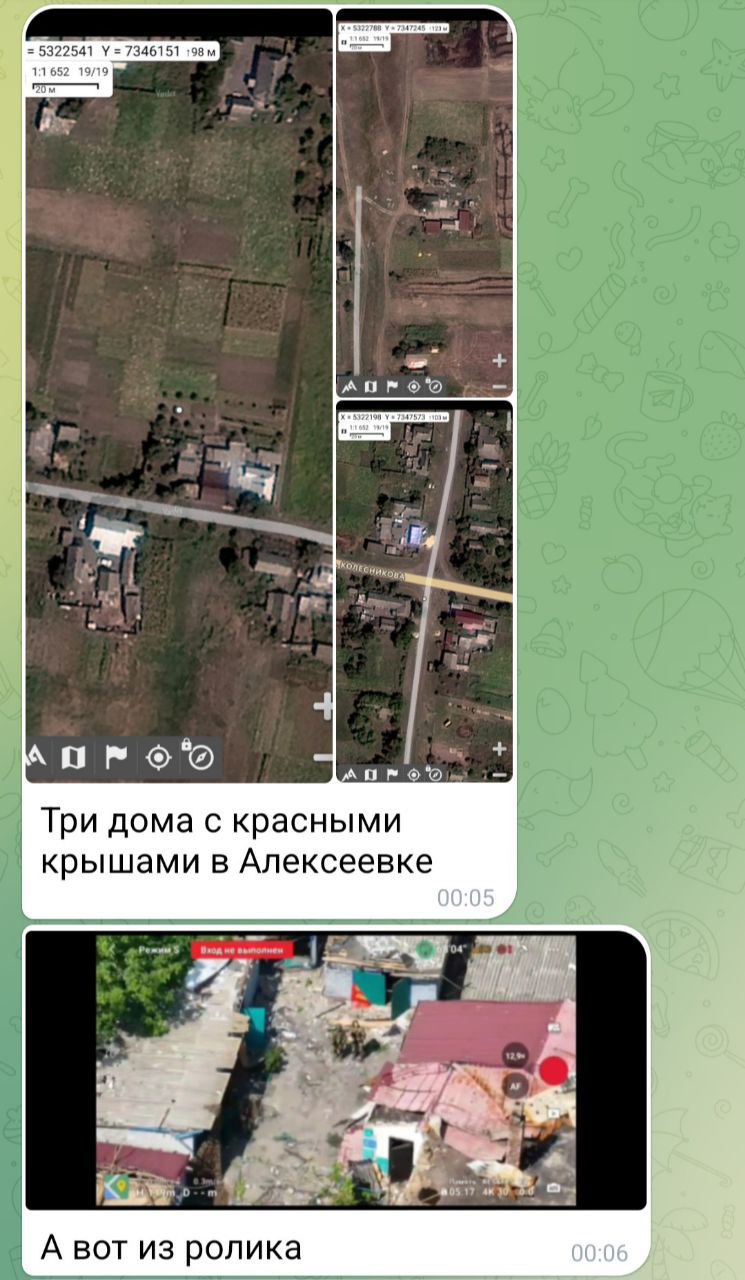
Task: Open the album image with coordinates X=5322788
Action: [424, 205]
